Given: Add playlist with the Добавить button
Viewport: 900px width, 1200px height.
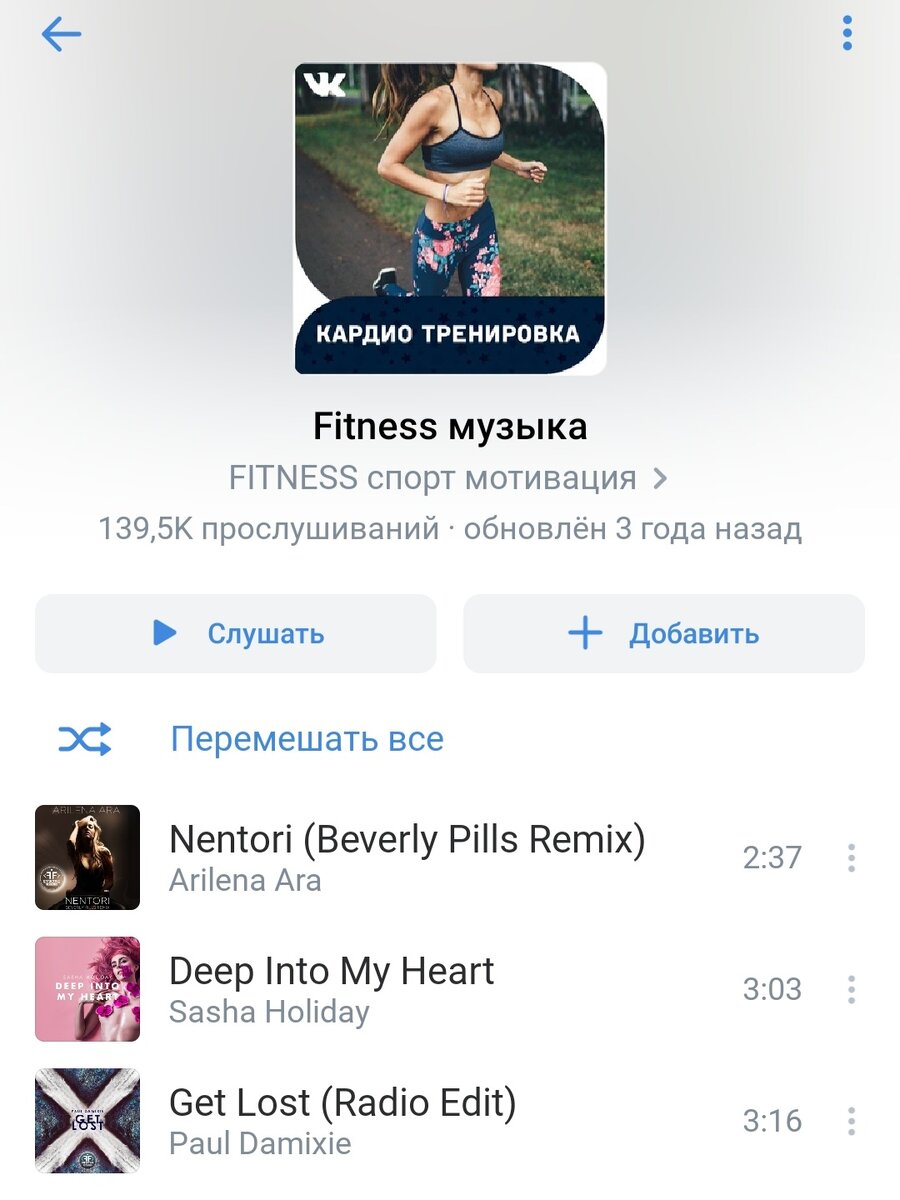Looking at the screenshot, I should point(663,633).
